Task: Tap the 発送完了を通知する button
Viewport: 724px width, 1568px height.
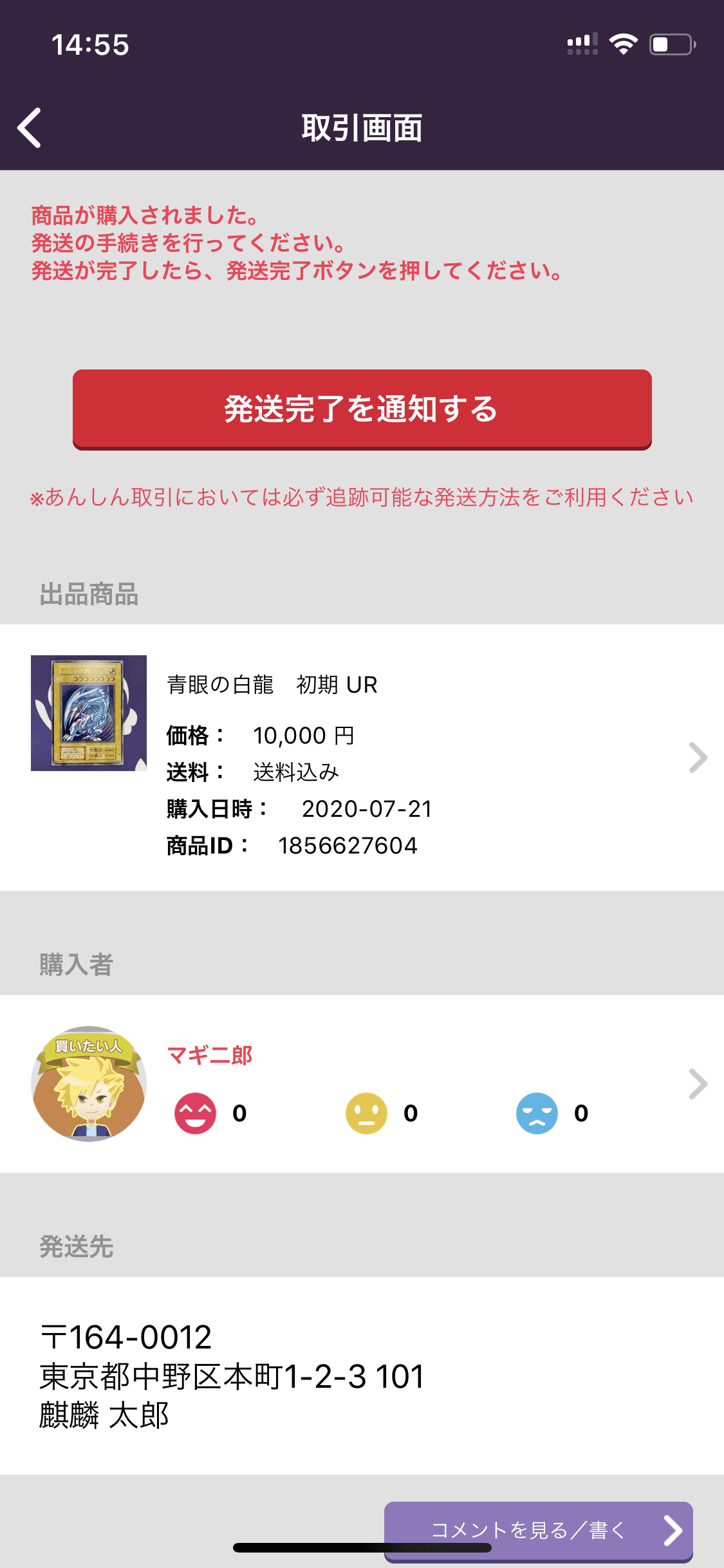Action: pos(362,409)
